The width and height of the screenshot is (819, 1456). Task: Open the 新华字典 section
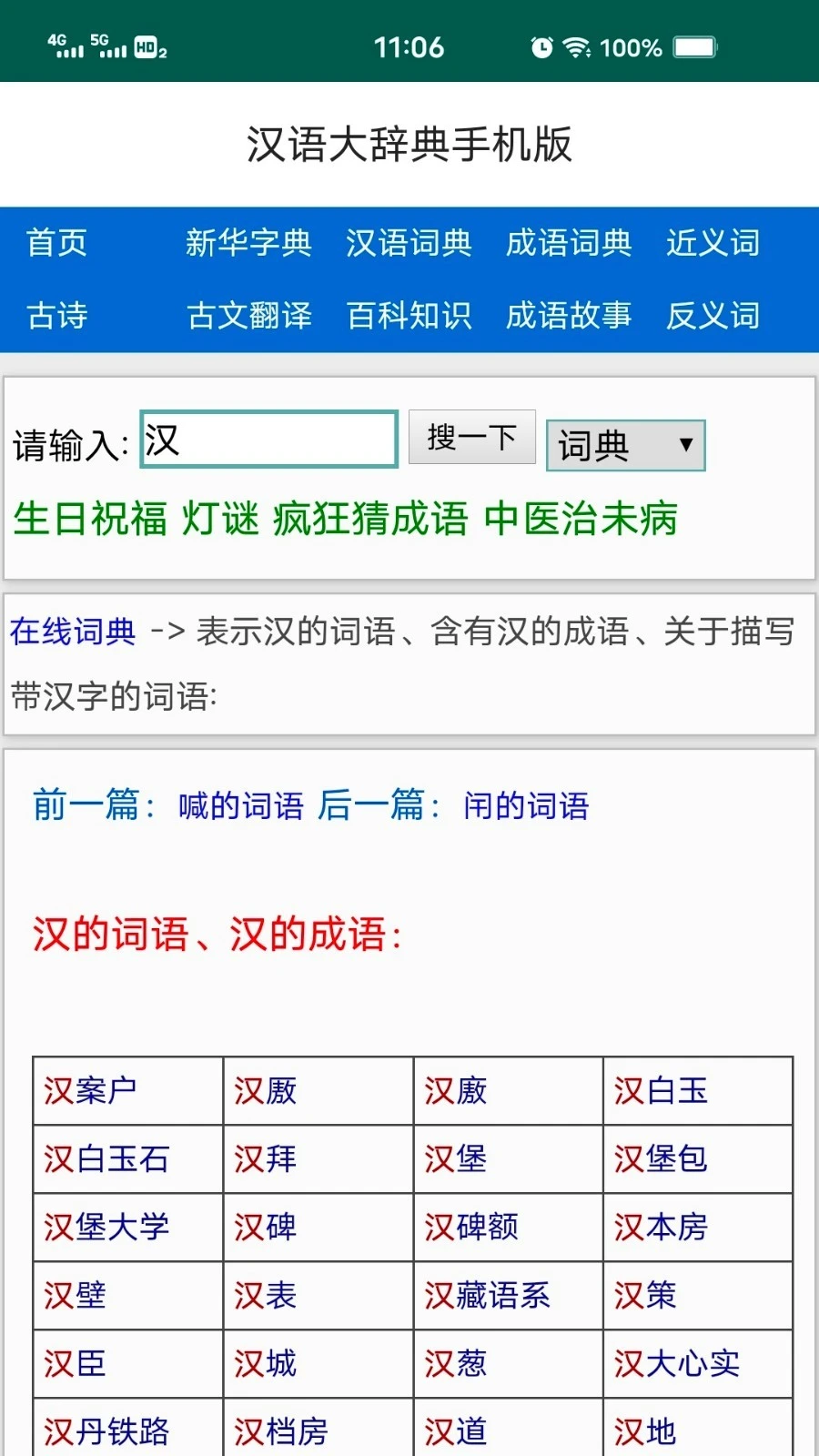(x=248, y=243)
